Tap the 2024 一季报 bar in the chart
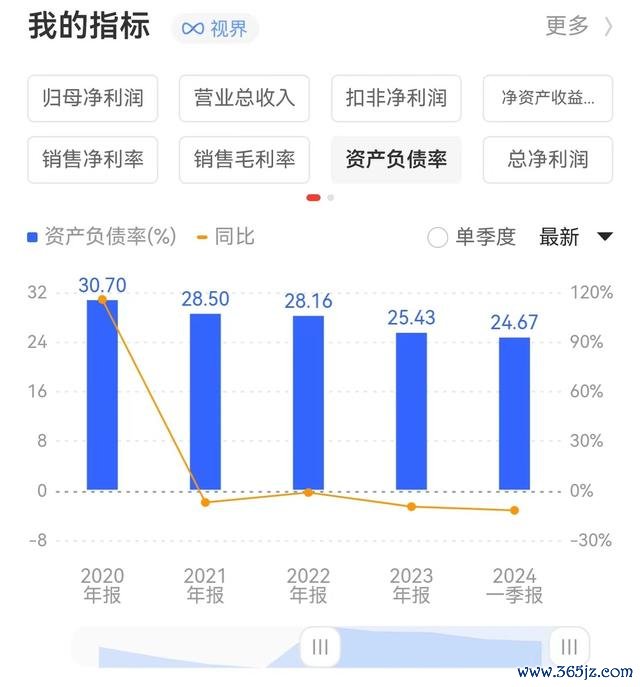 (514, 415)
